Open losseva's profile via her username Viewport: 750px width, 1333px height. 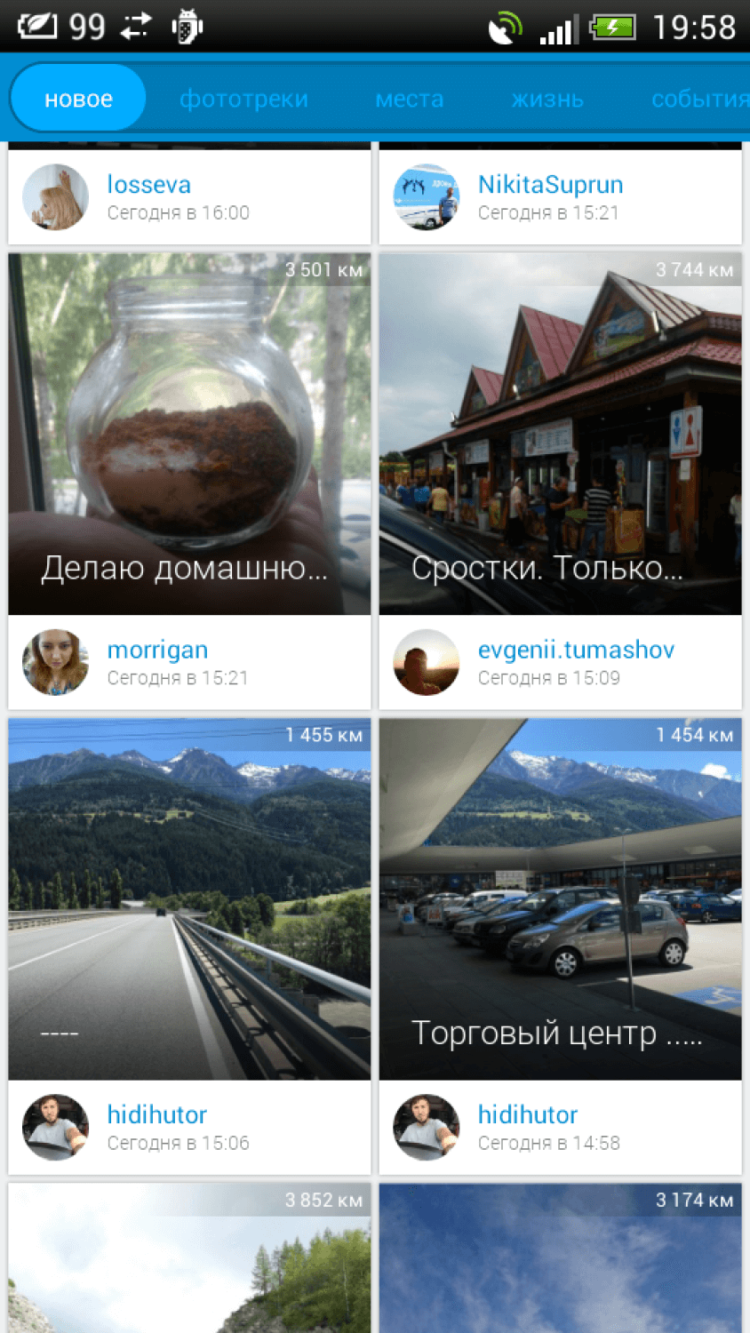point(148,184)
